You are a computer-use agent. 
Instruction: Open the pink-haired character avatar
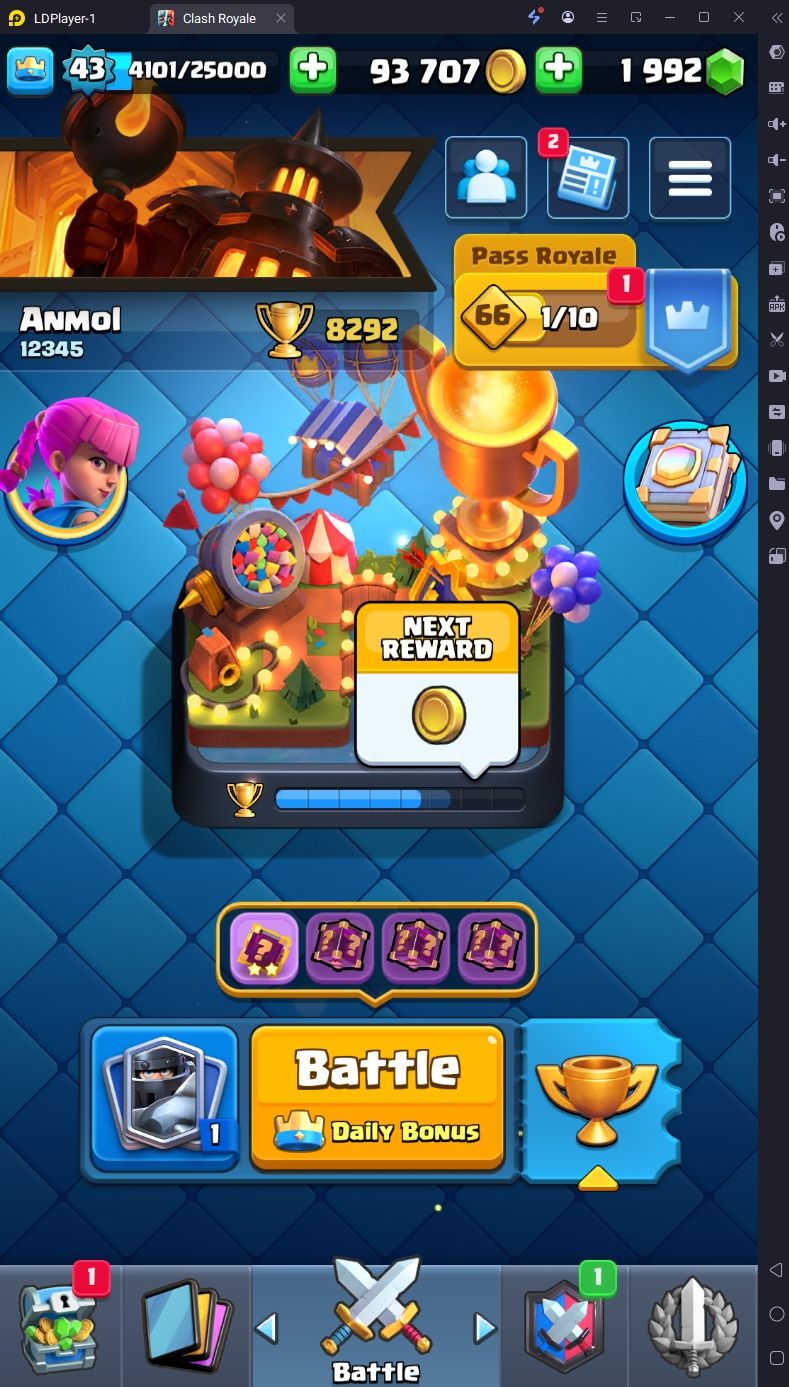66,470
